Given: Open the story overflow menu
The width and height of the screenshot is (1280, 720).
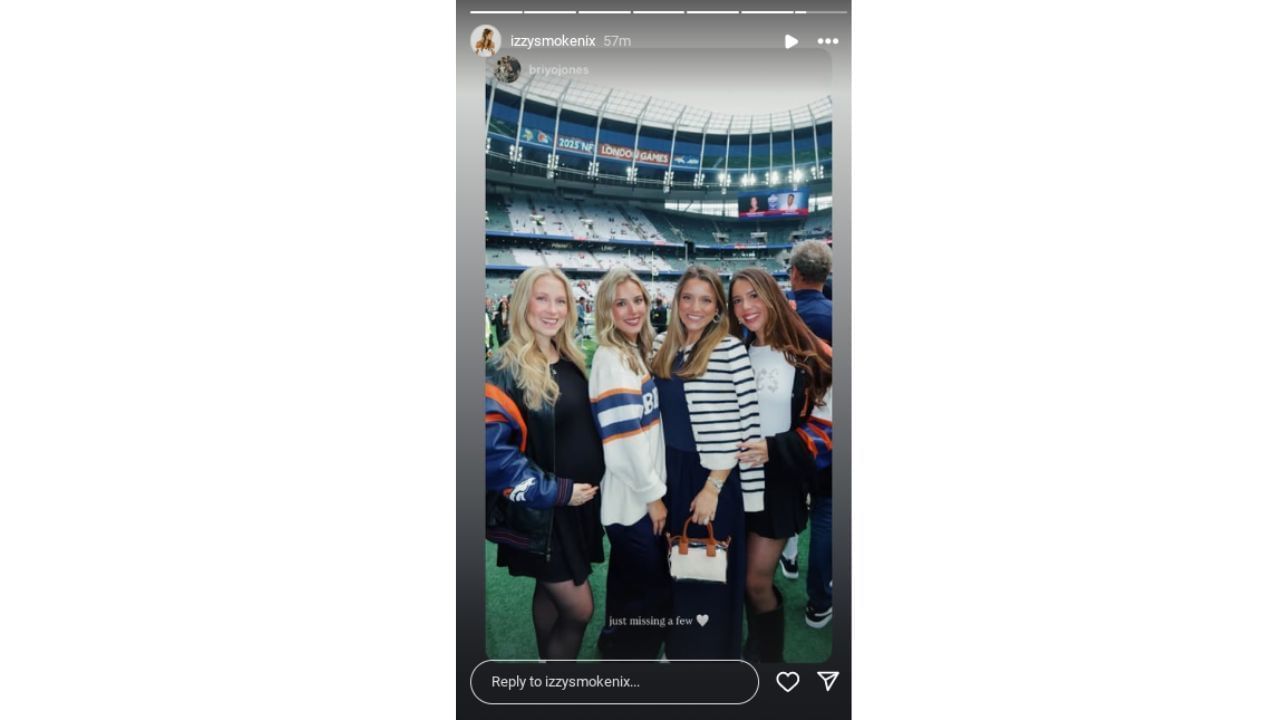Looking at the screenshot, I should (828, 41).
